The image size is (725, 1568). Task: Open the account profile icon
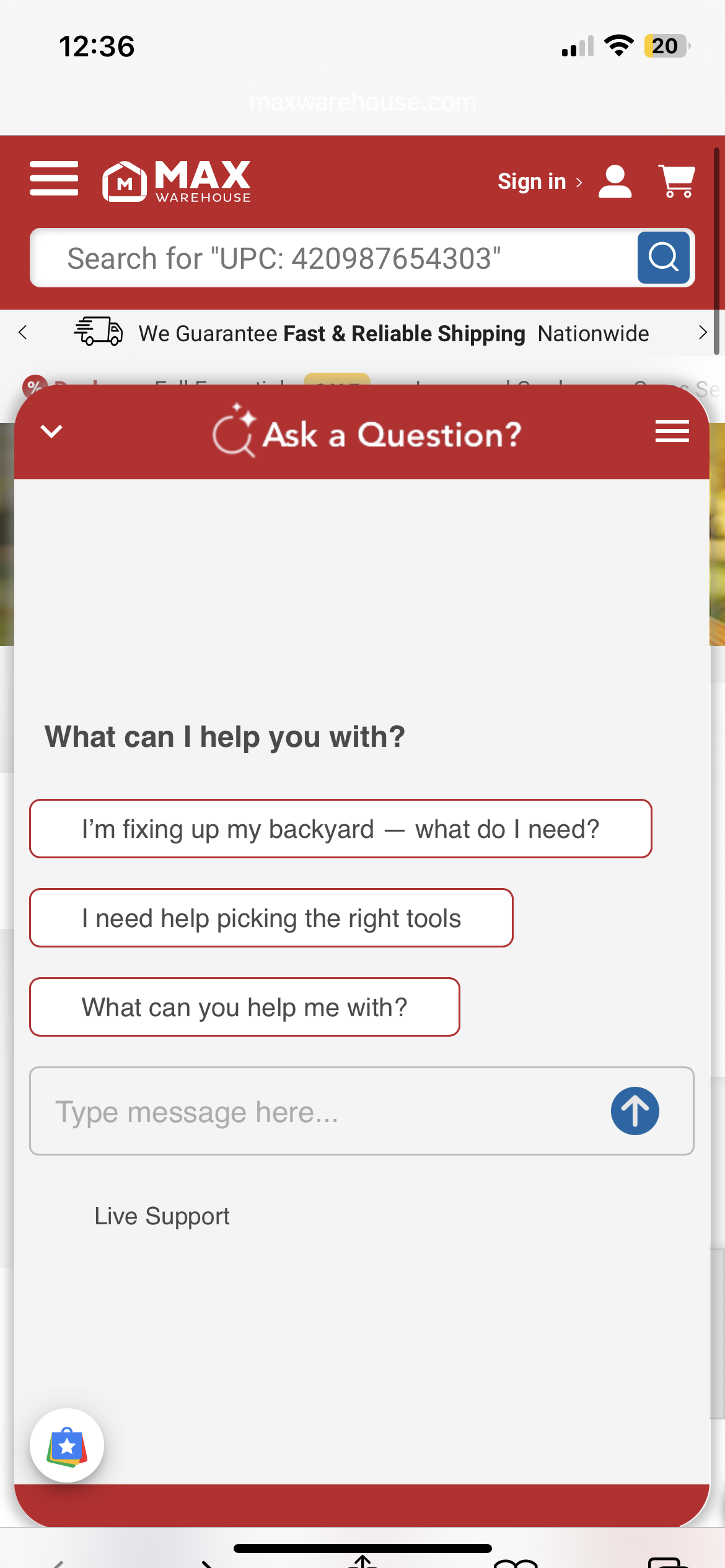pos(615,181)
